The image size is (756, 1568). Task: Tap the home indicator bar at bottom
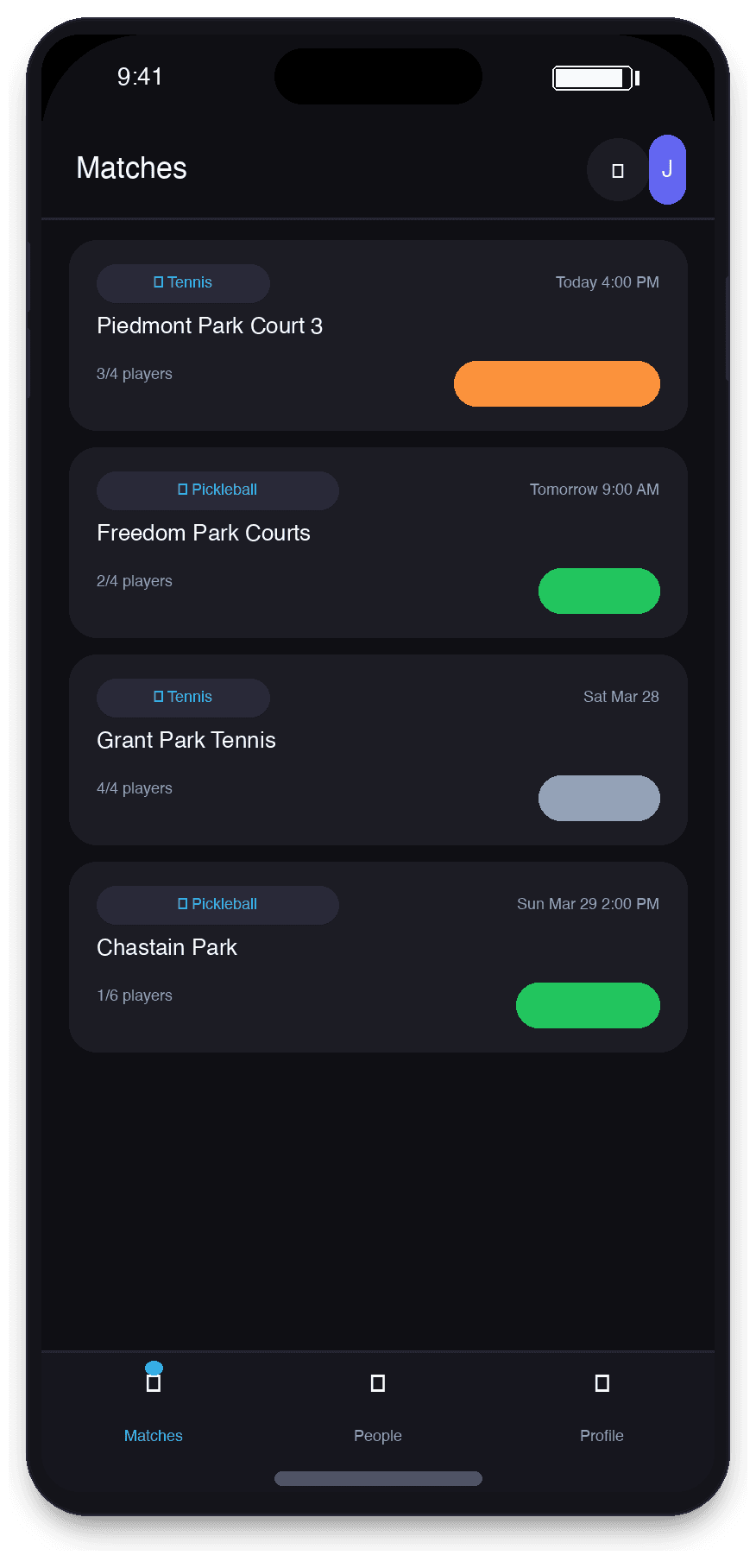point(378,1478)
